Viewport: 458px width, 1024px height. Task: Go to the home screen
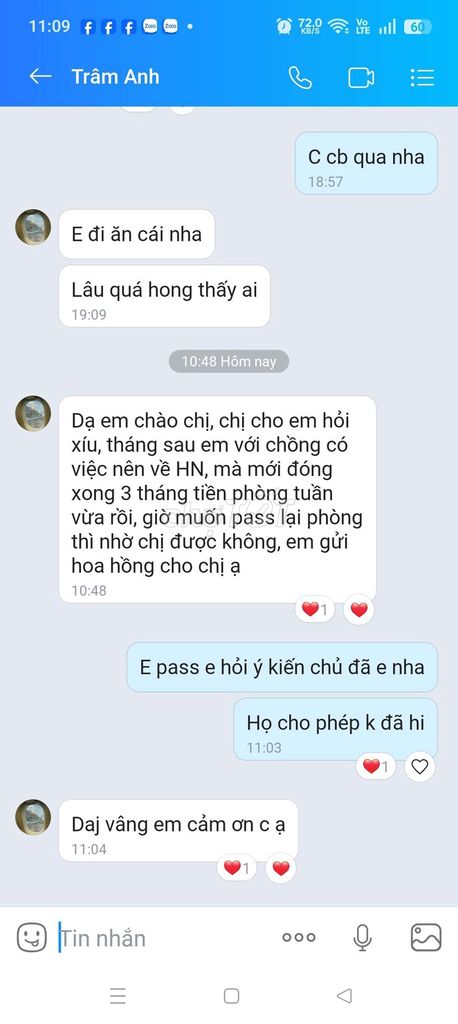point(231,995)
